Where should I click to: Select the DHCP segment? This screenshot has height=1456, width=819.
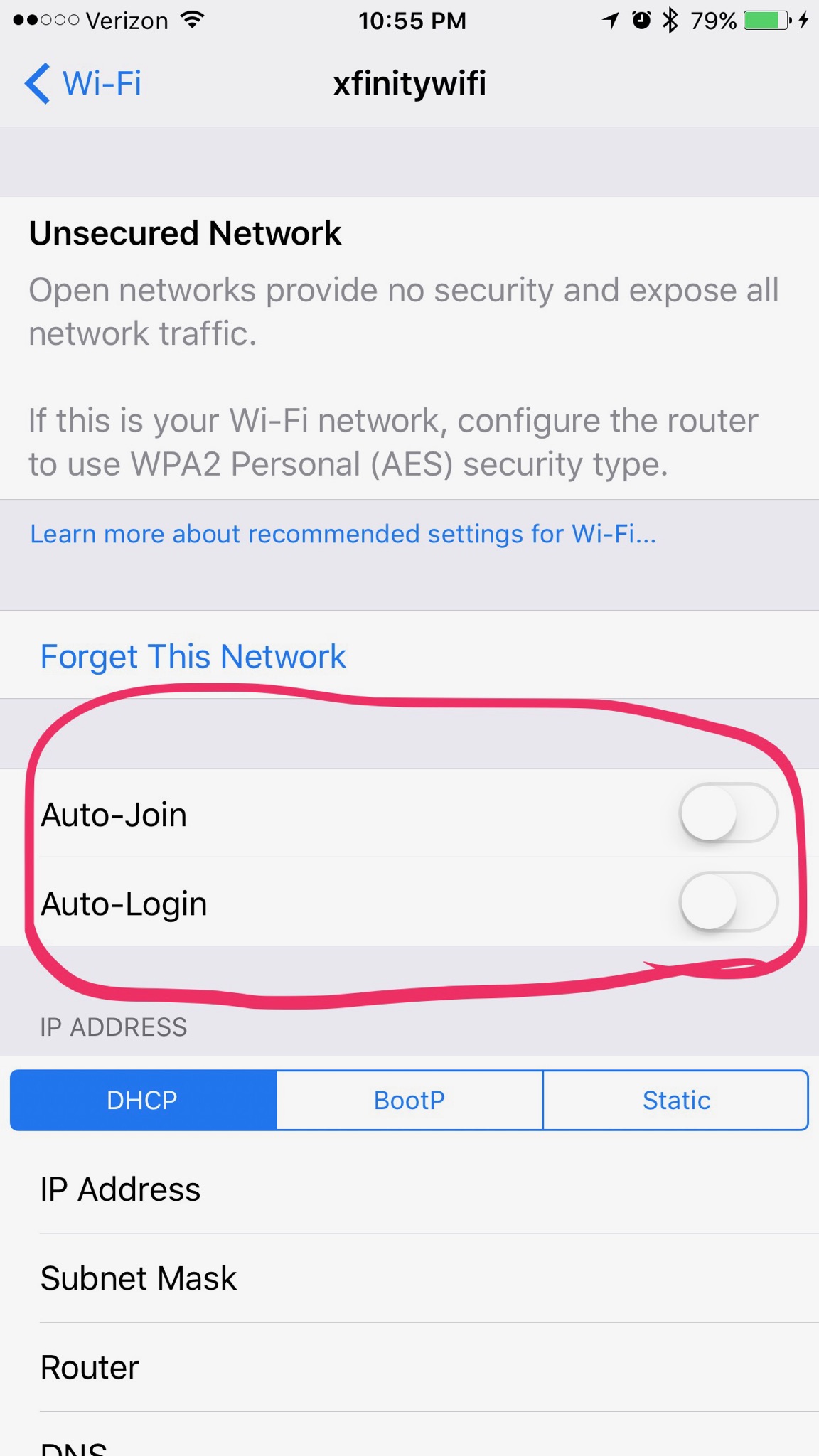pyautogui.click(x=143, y=1100)
